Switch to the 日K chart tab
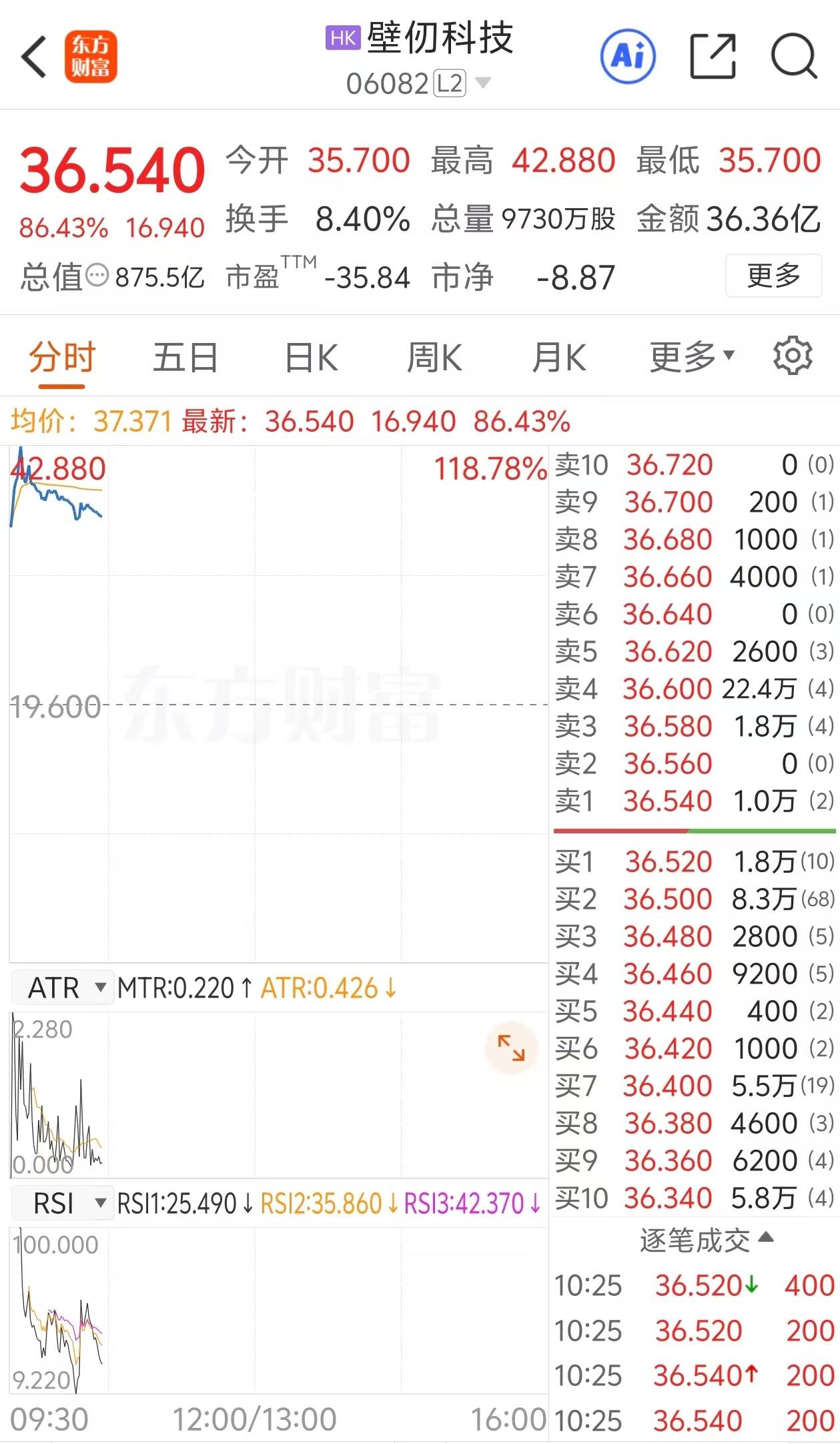The width and height of the screenshot is (840, 1444). 311,357
